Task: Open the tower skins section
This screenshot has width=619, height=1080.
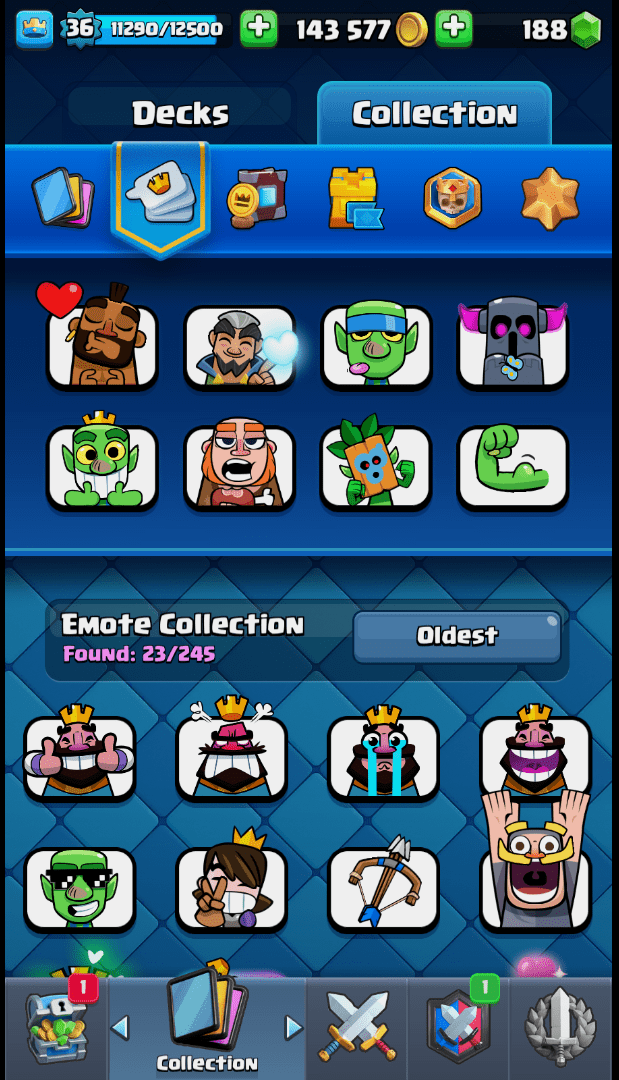Action: point(355,197)
